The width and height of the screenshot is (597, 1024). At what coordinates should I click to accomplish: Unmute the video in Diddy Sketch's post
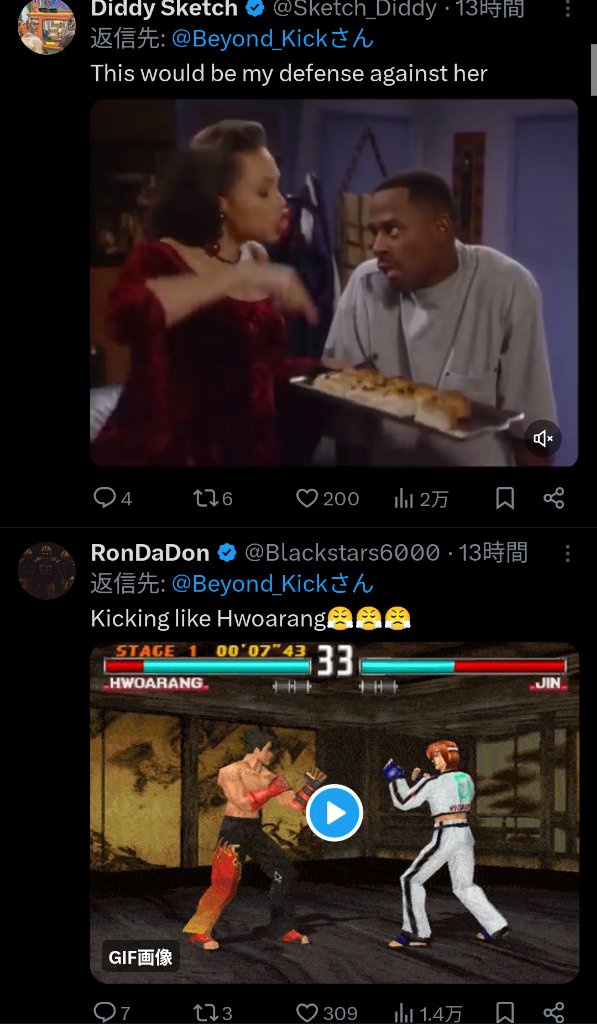pos(543,438)
